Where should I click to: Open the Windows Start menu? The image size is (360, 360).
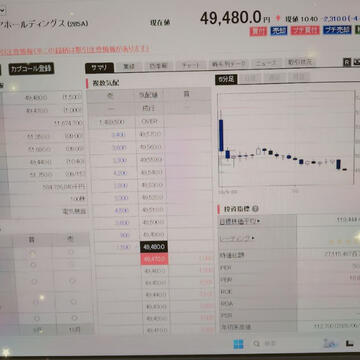tap(238, 344)
